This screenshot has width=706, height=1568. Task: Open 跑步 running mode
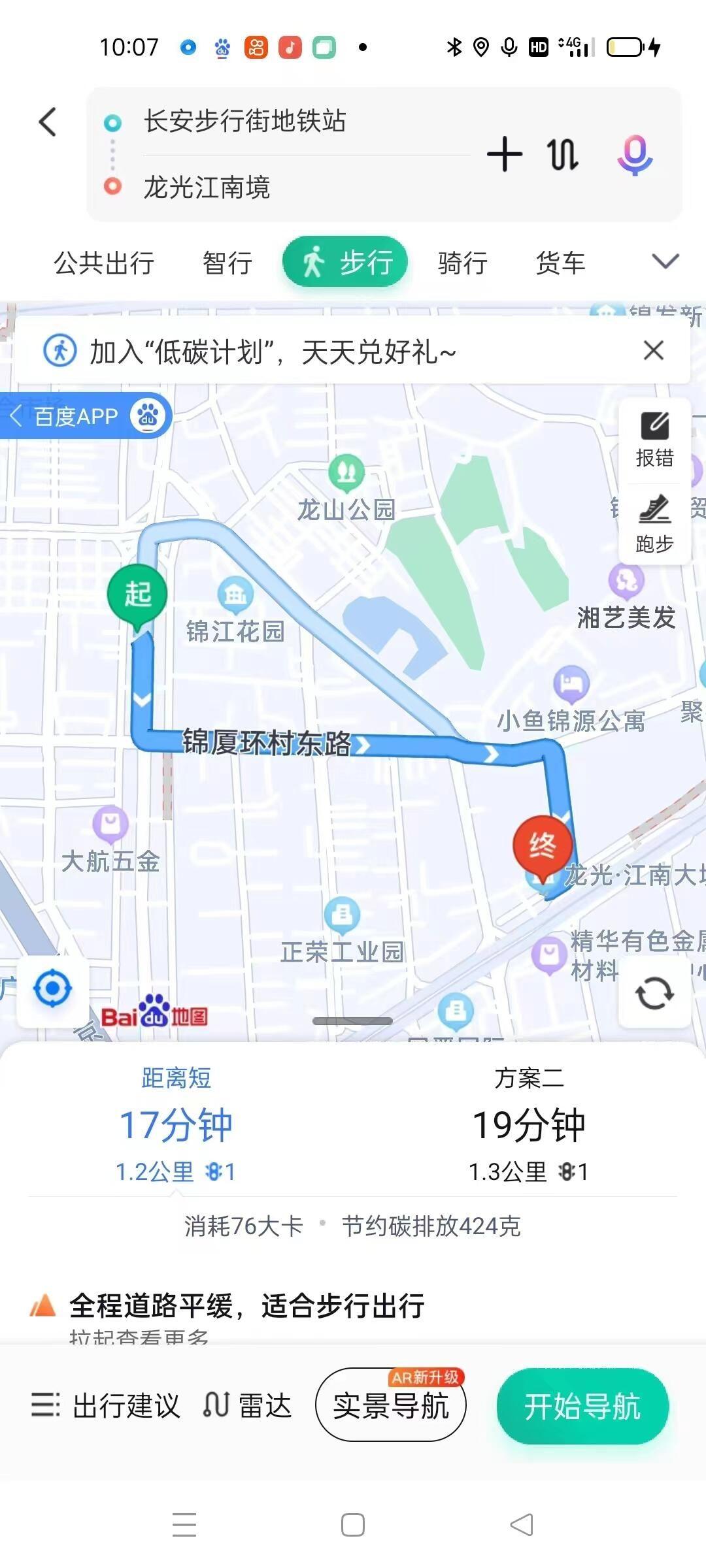pyautogui.click(x=654, y=525)
